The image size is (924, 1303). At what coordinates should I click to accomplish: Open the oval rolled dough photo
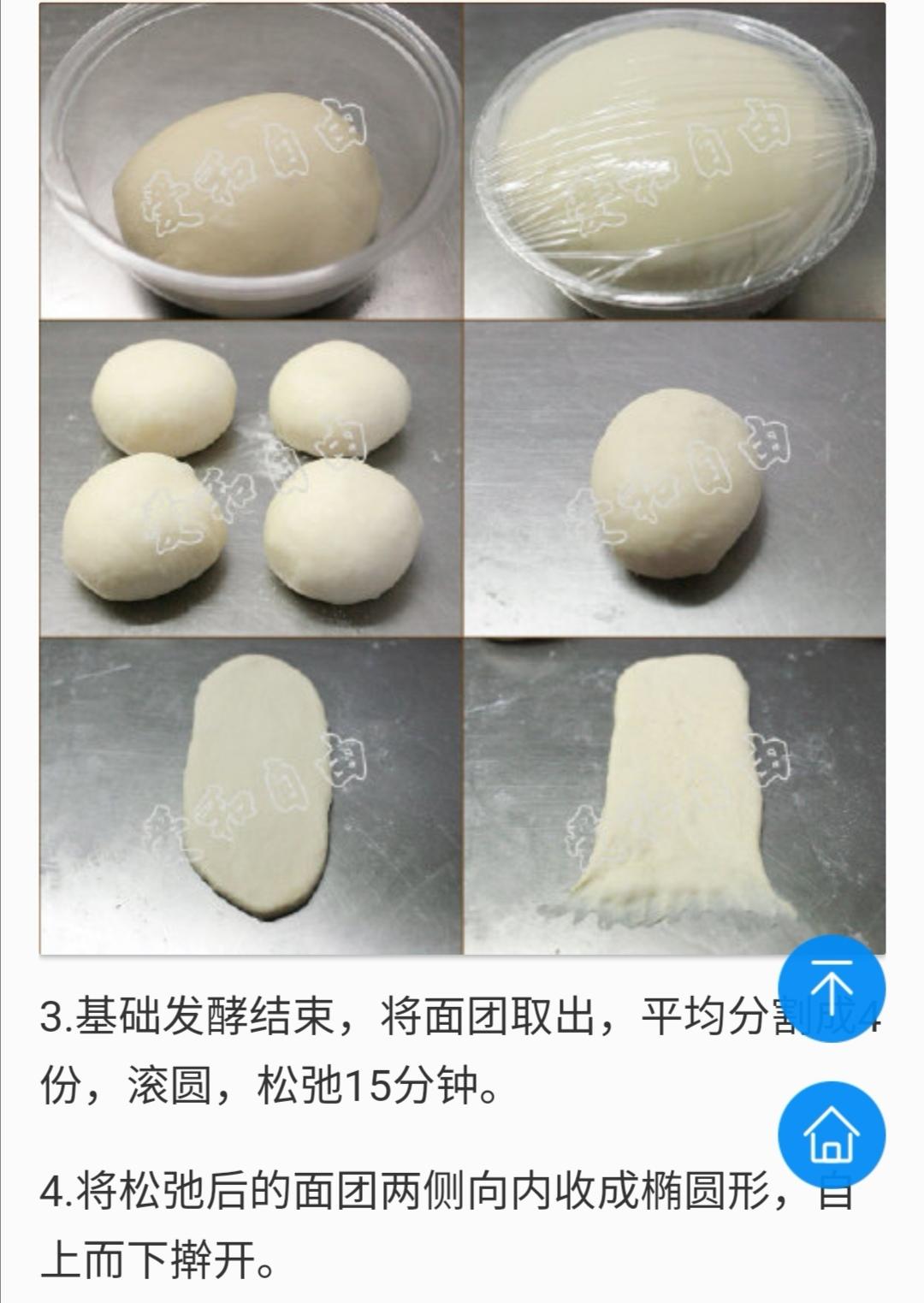point(248,796)
